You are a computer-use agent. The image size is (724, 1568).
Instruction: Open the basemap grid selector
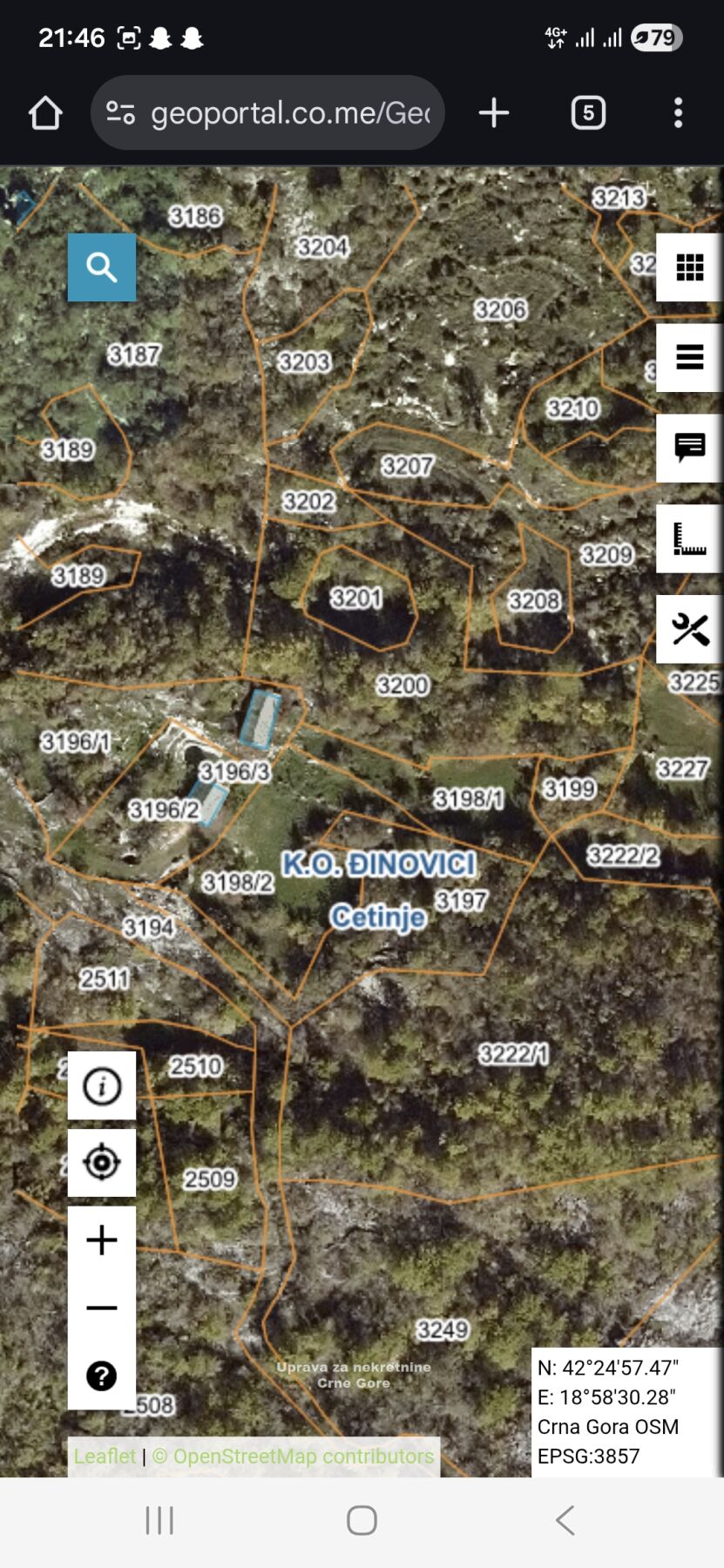(689, 267)
